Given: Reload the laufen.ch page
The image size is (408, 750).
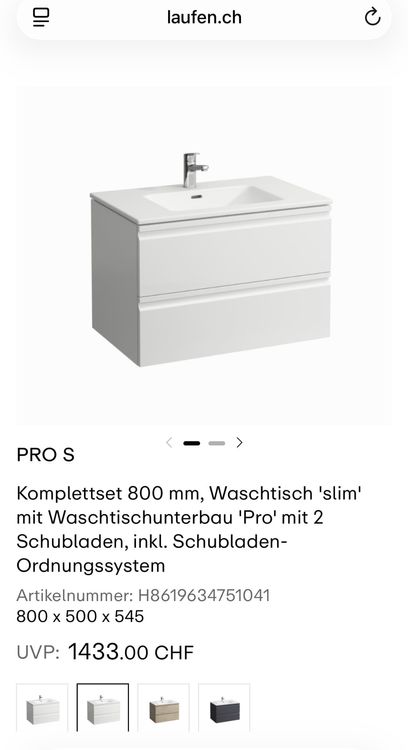Looking at the screenshot, I should [x=372, y=17].
